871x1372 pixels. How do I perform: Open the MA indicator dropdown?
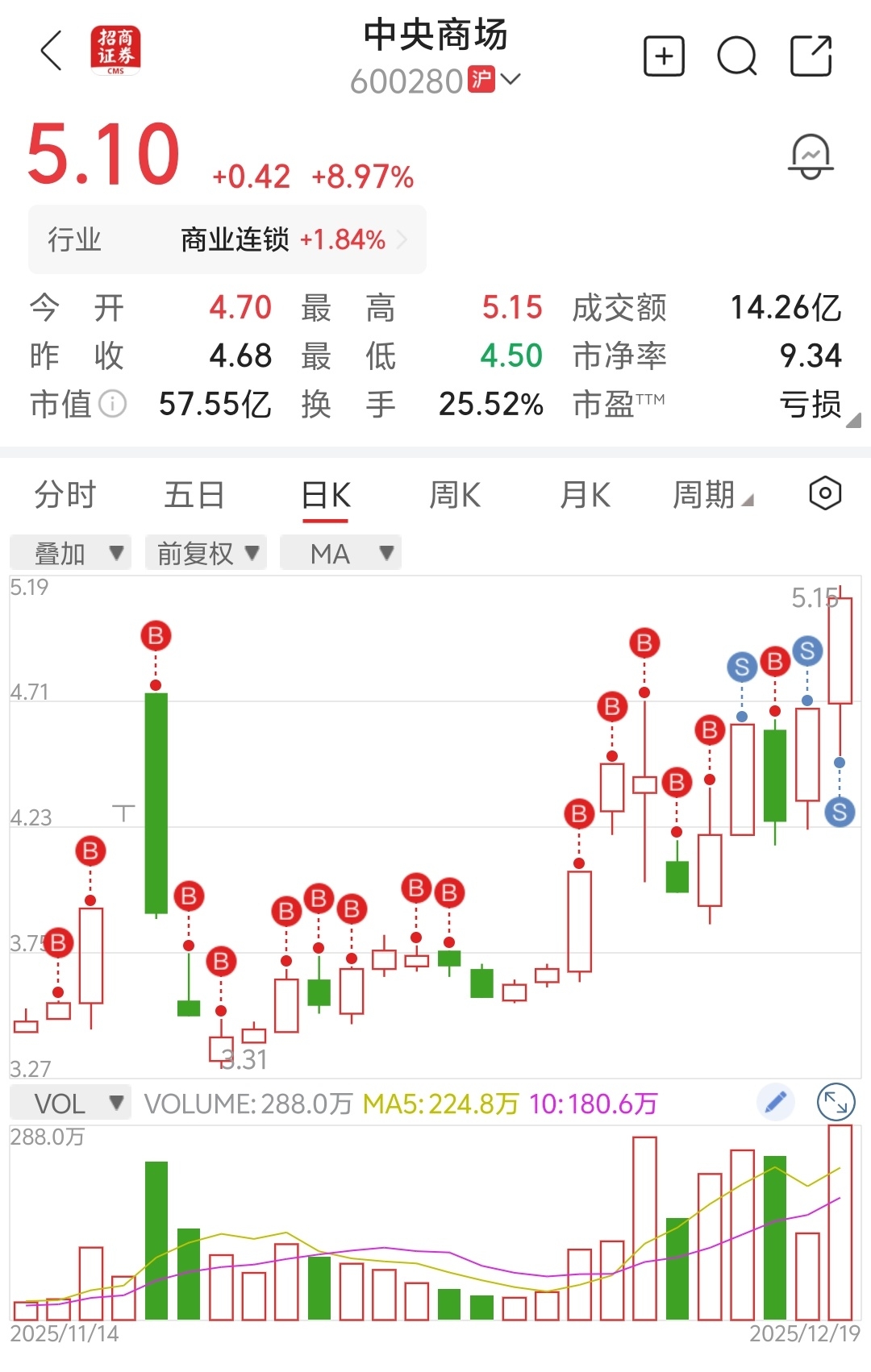click(x=340, y=554)
